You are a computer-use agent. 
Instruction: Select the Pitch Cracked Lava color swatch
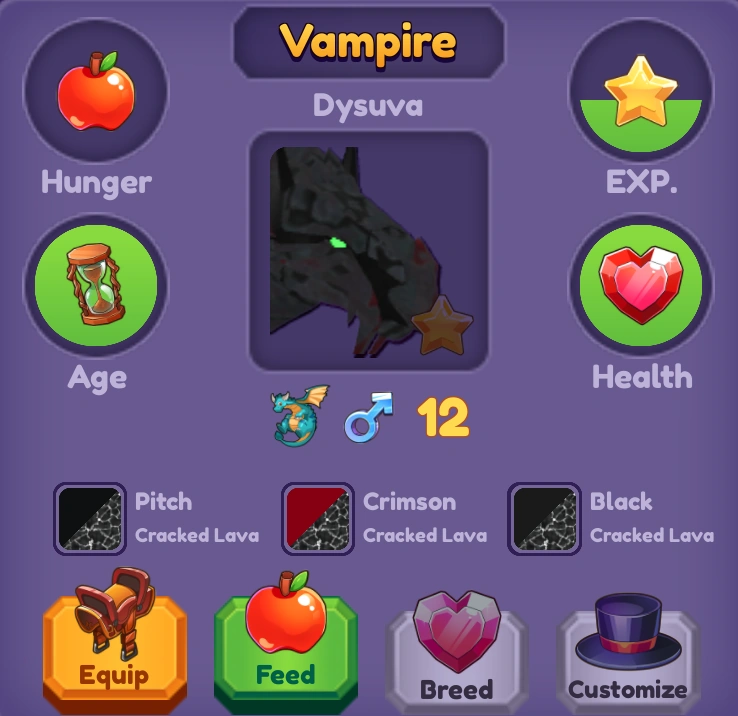[90, 518]
